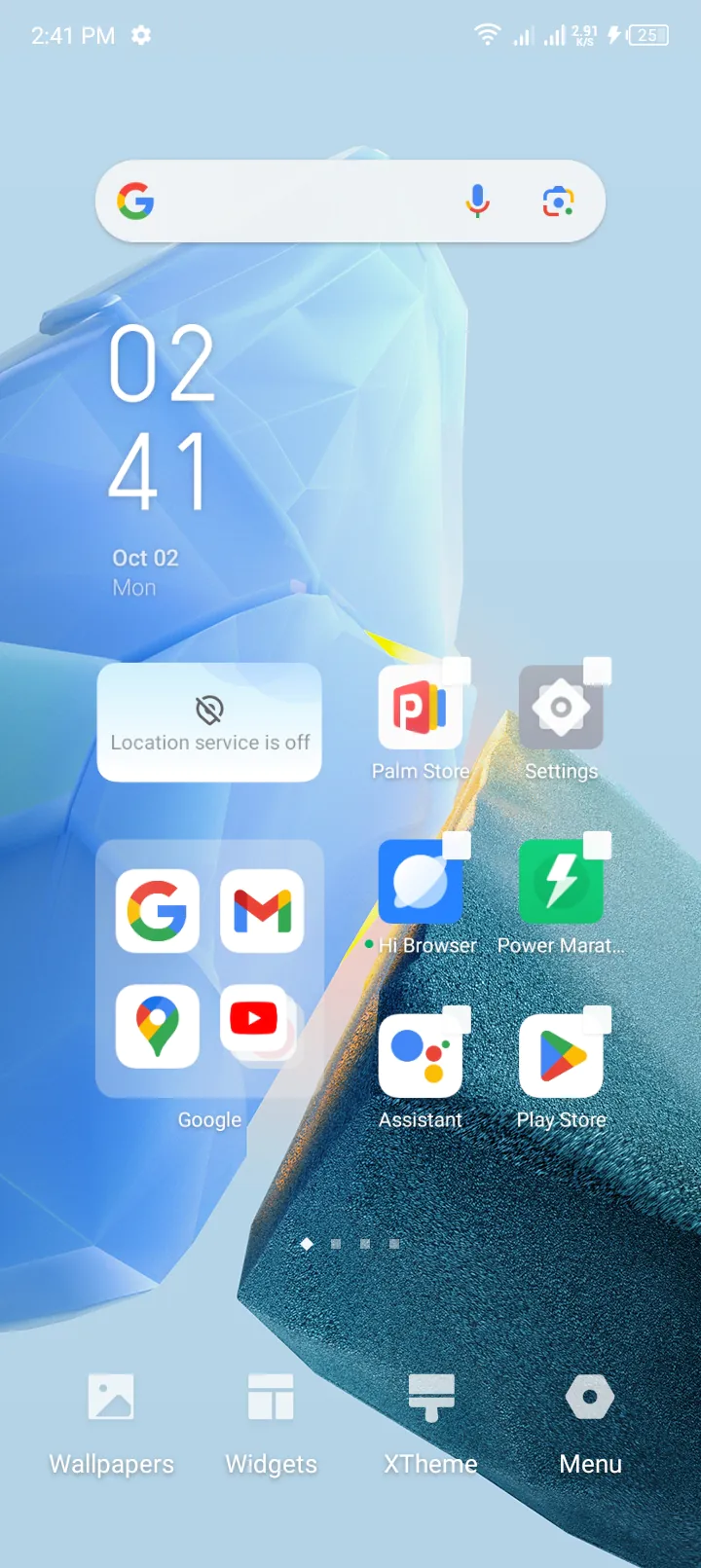Open XTheme
The image size is (701, 1568).
[430, 1421]
